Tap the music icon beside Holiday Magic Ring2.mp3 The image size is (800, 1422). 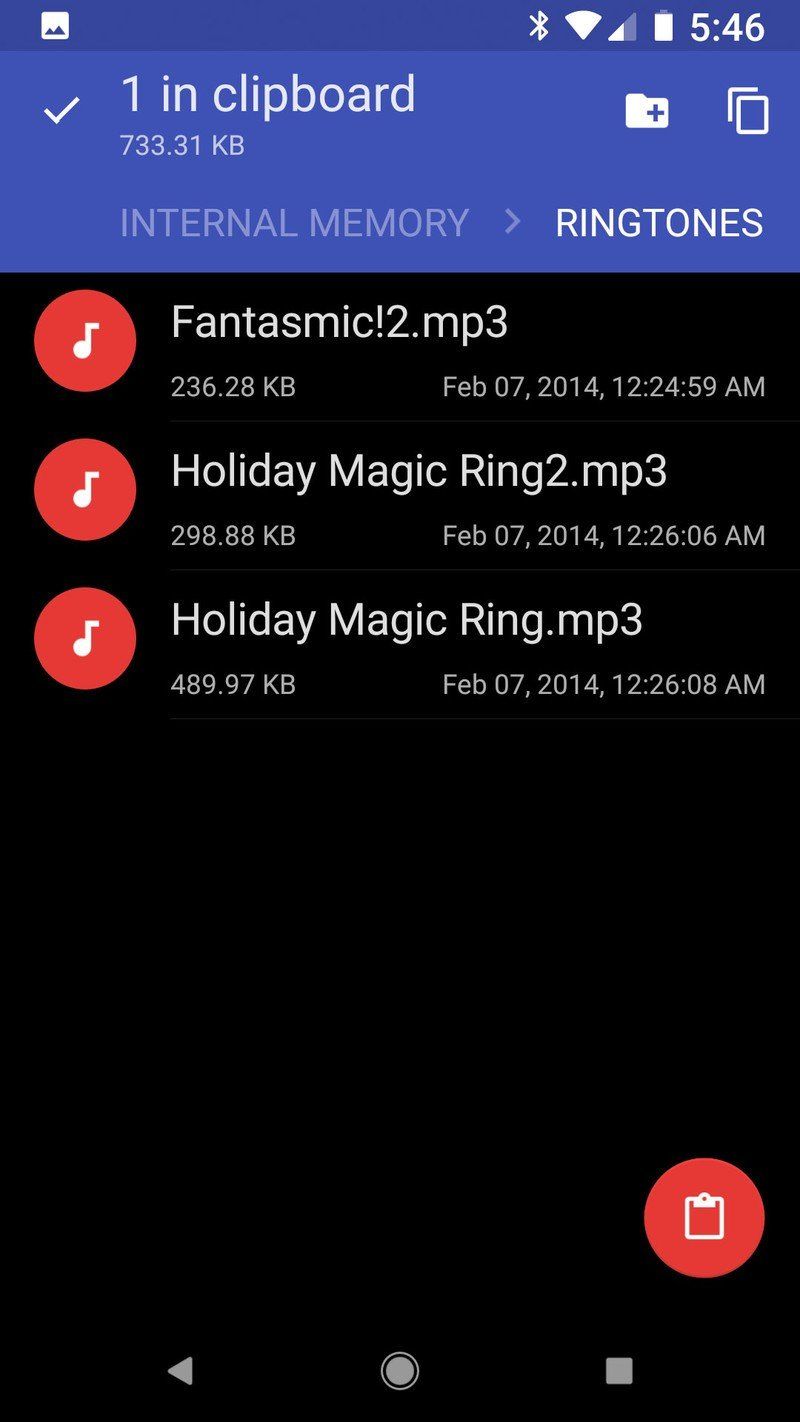85,489
